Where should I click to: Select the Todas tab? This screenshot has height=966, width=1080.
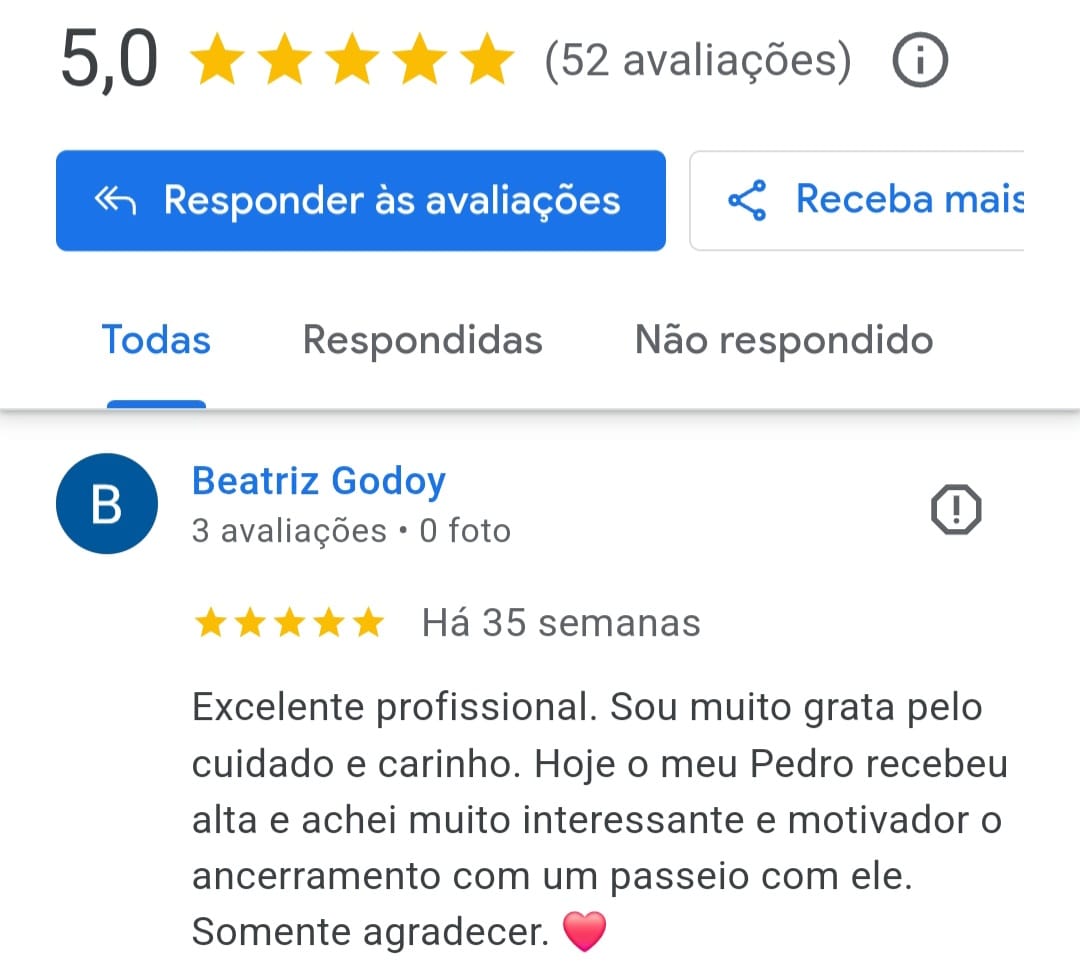156,341
